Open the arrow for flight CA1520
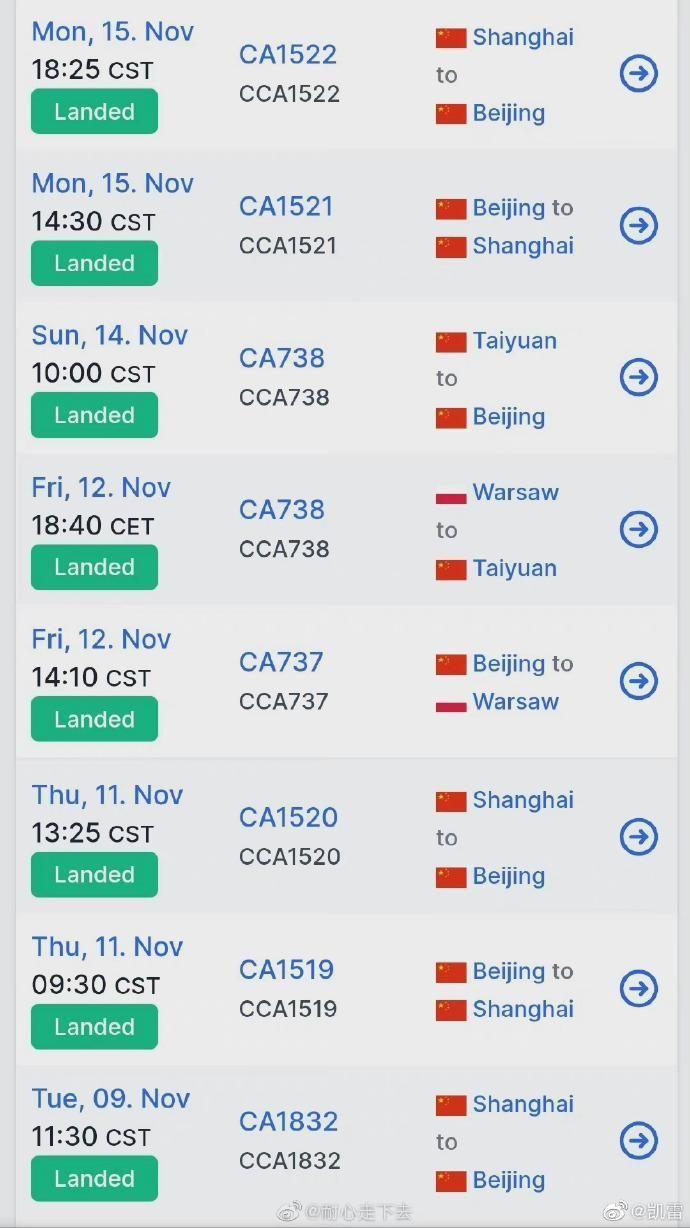Viewport: 690px width, 1228px height. [x=639, y=836]
